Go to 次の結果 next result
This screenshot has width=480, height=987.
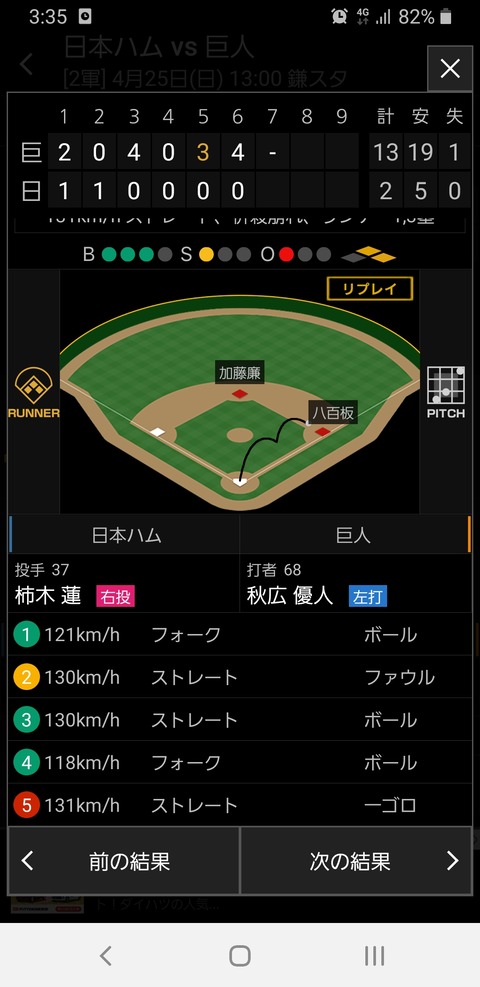356,860
